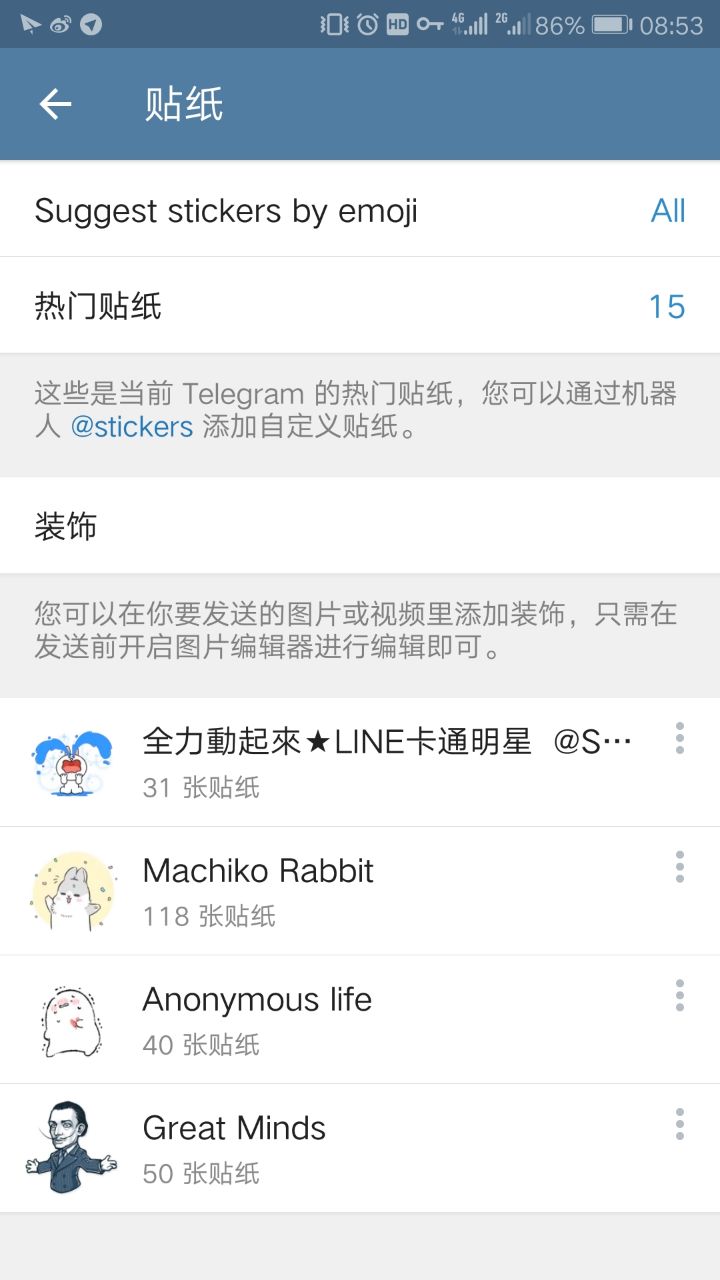Open the Anonymous life overflow menu
Viewport: 720px width, 1280px height.
coord(680,995)
